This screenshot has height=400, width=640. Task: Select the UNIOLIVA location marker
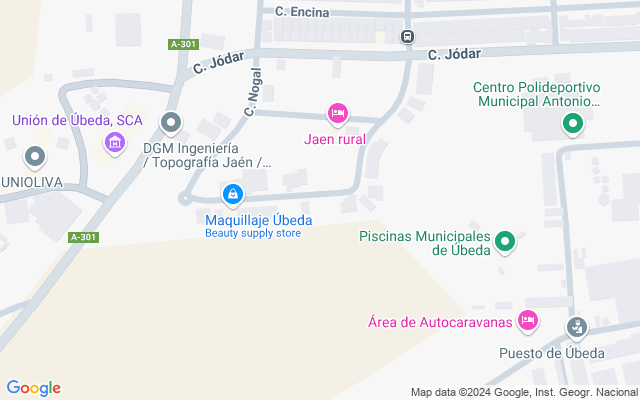coord(36,157)
